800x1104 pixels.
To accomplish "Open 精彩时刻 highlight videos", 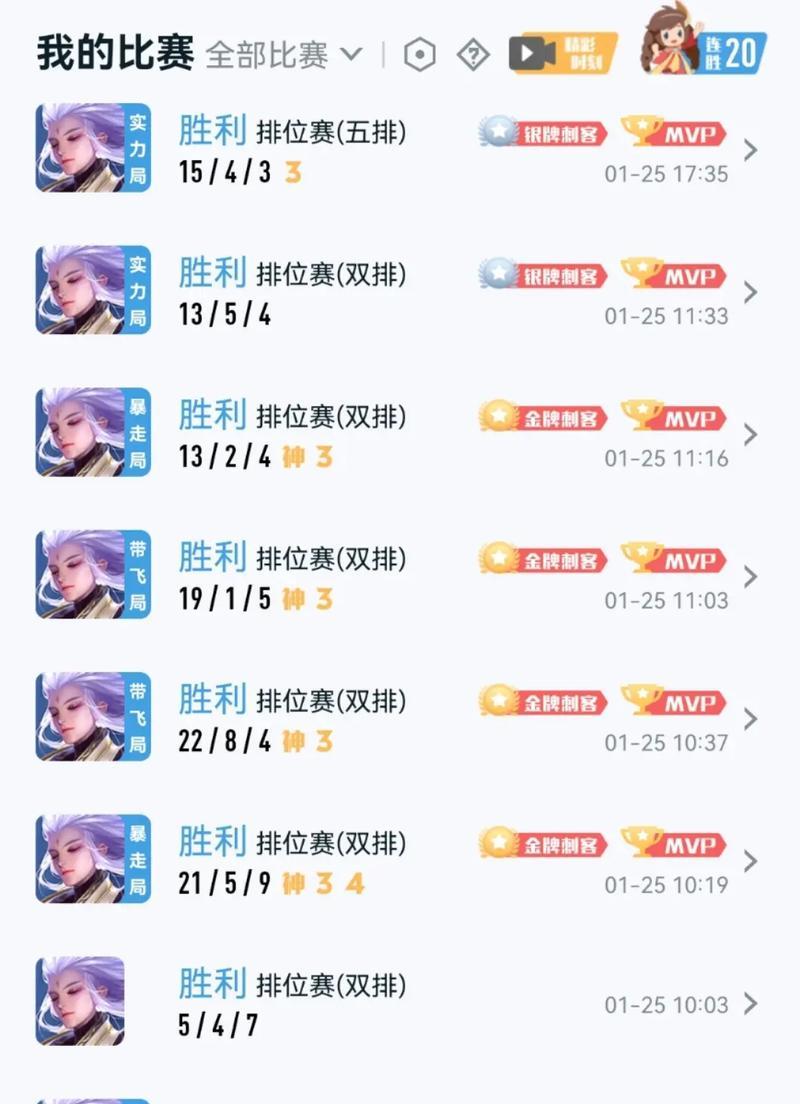I will click(563, 53).
